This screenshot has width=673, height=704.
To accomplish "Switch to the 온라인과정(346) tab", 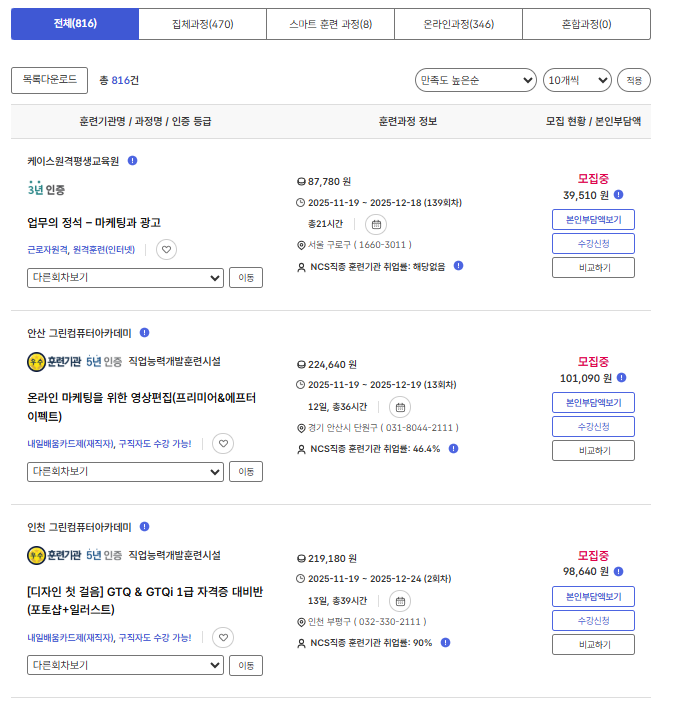I will pyautogui.click(x=458, y=24).
